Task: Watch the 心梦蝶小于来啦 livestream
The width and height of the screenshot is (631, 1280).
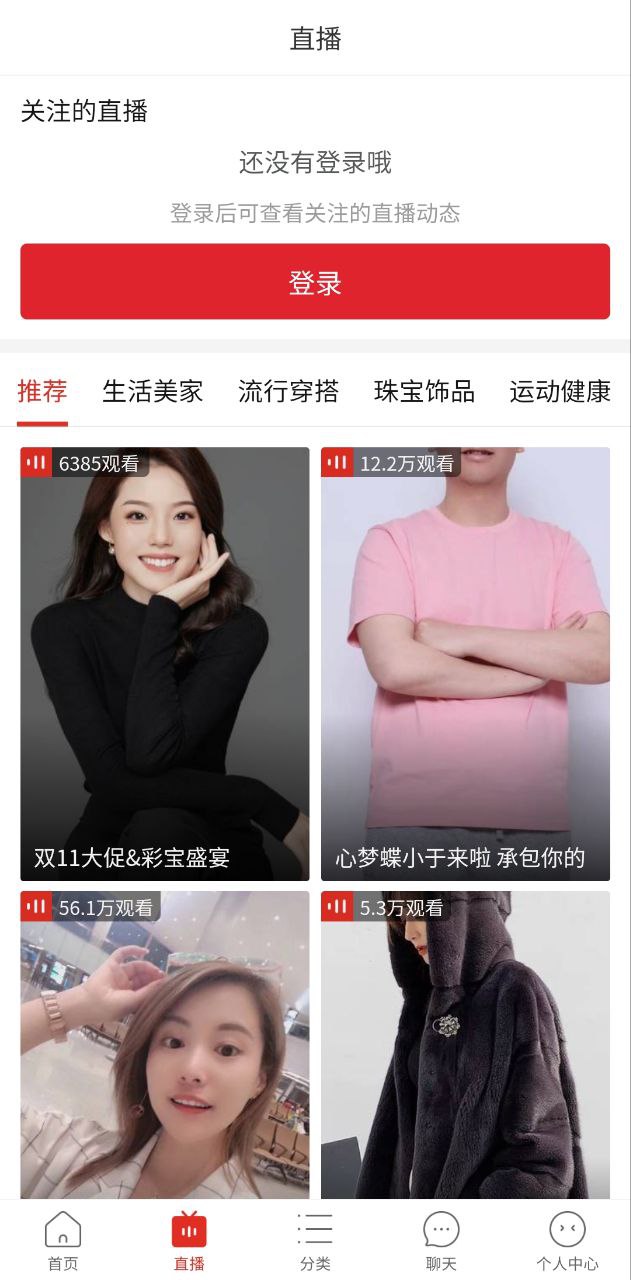Action: 465,663
